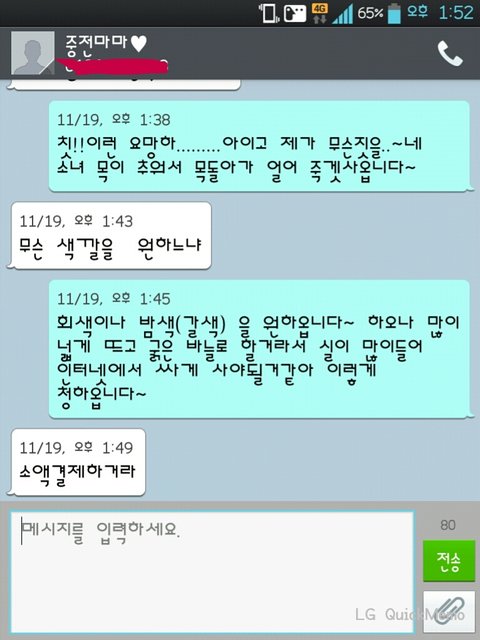Attach a file with the paperclip

[x=449, y=611]
